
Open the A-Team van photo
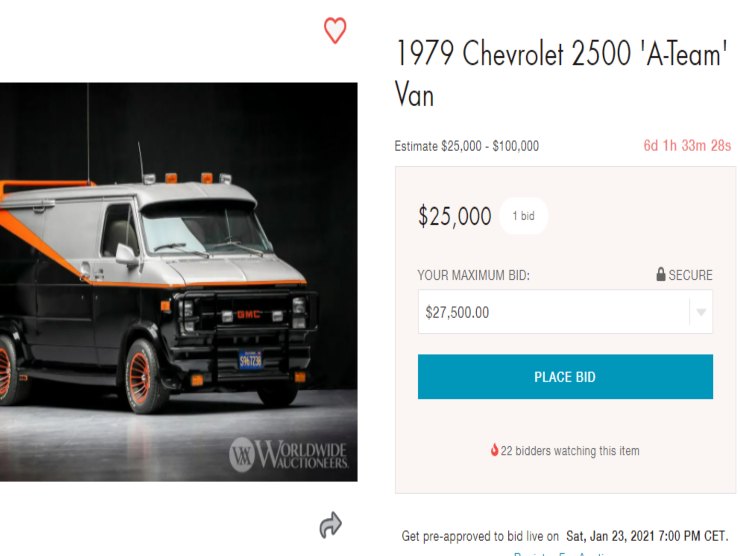[x=178, y=282]
